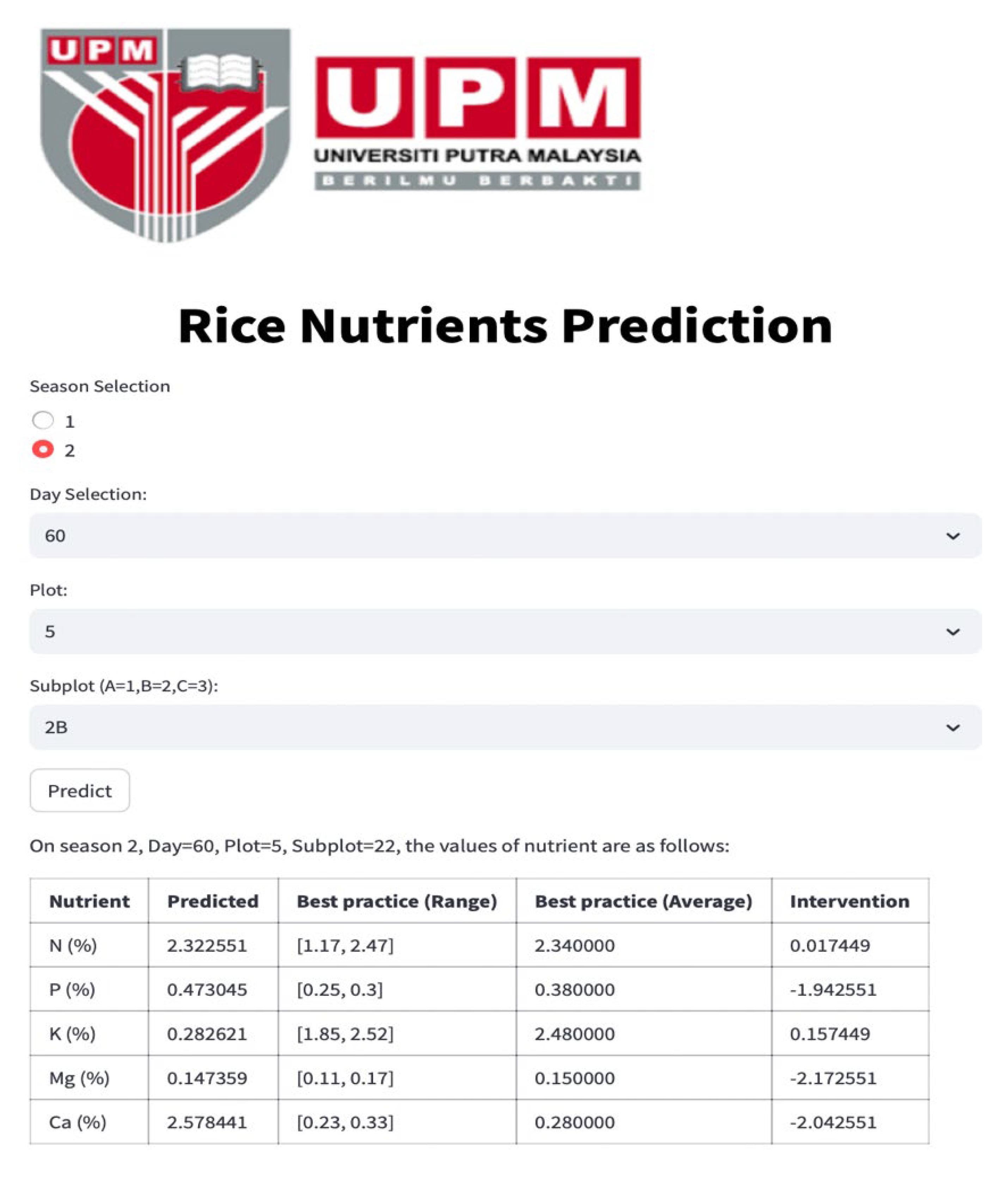Expand the Plot dropdown
This screenshot has height=1177, width=1008.
click(x=505, y=632)
